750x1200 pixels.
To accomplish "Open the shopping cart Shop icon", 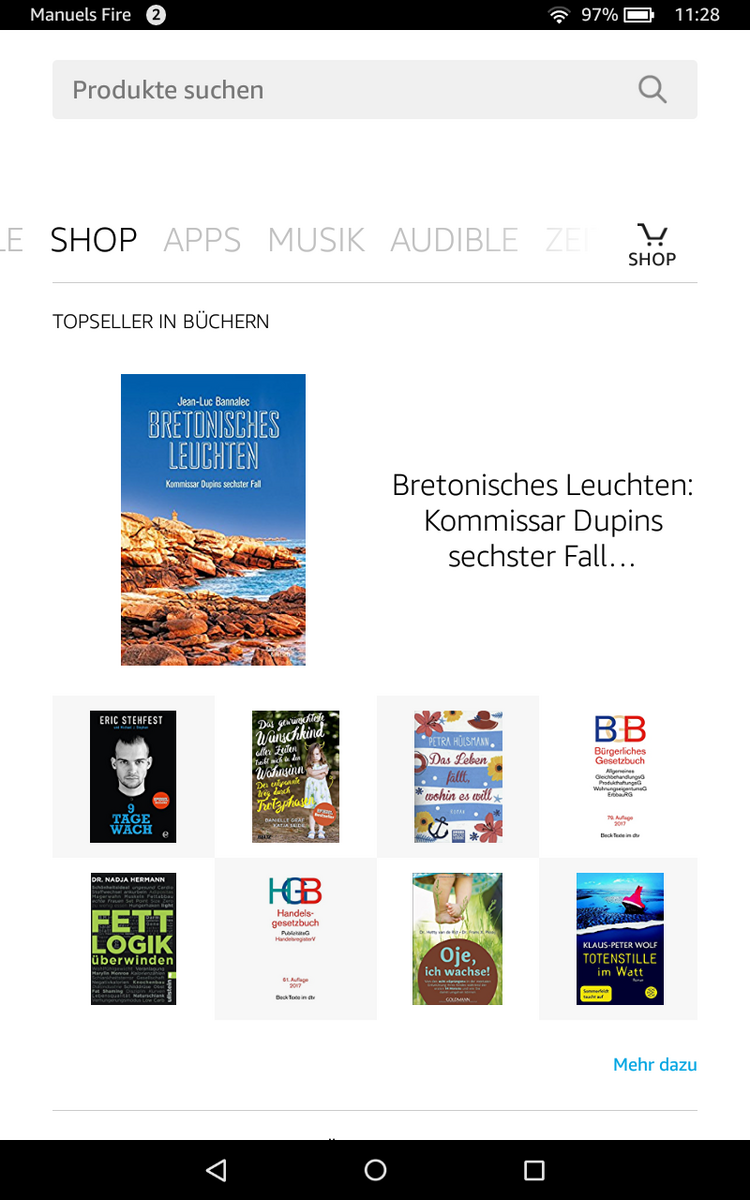I will pos(652,245).
